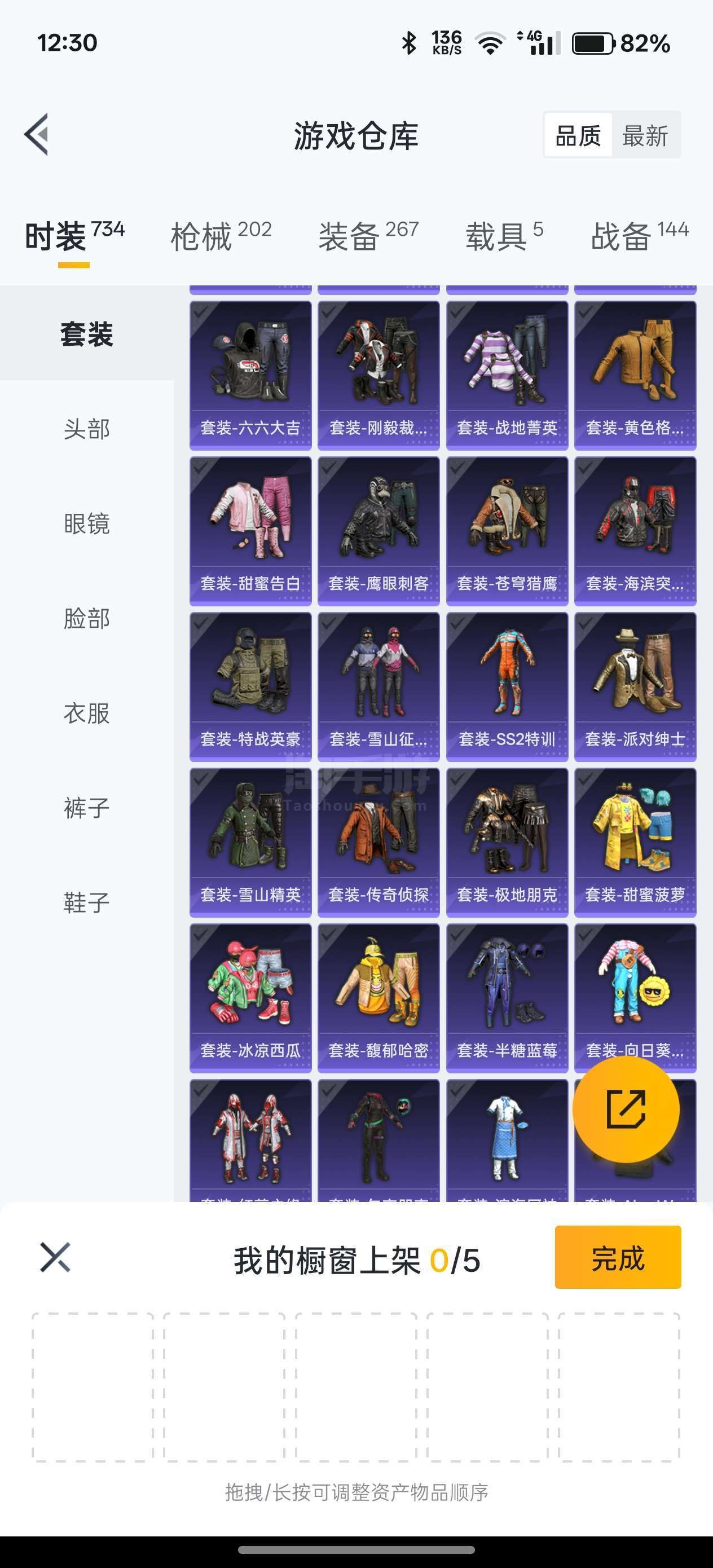Switch sorting to 最新
Viewport: 713px width, 1568px height.
(x=645, y=135)
